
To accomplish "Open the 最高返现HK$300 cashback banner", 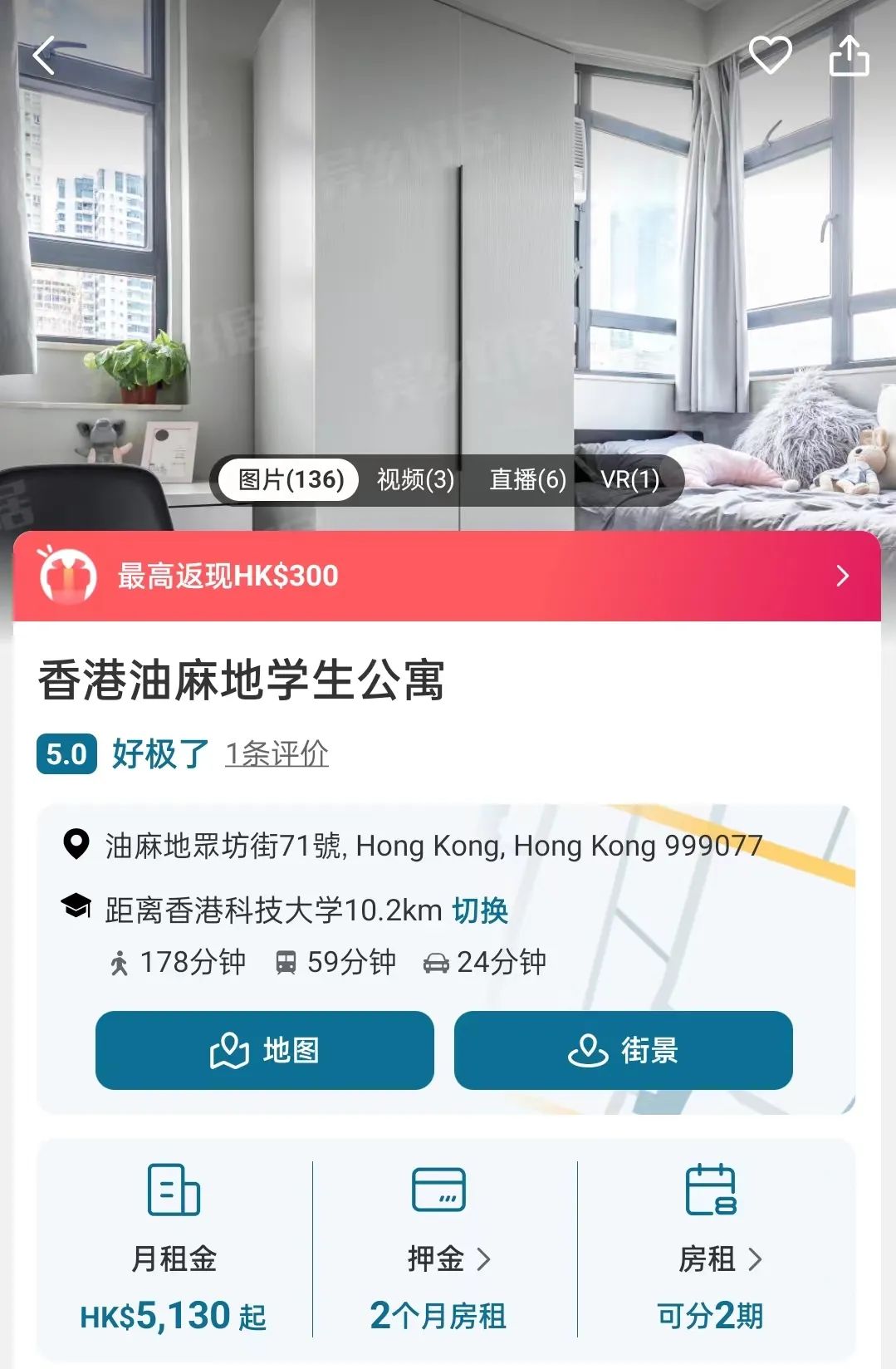I will pos(447,576).
